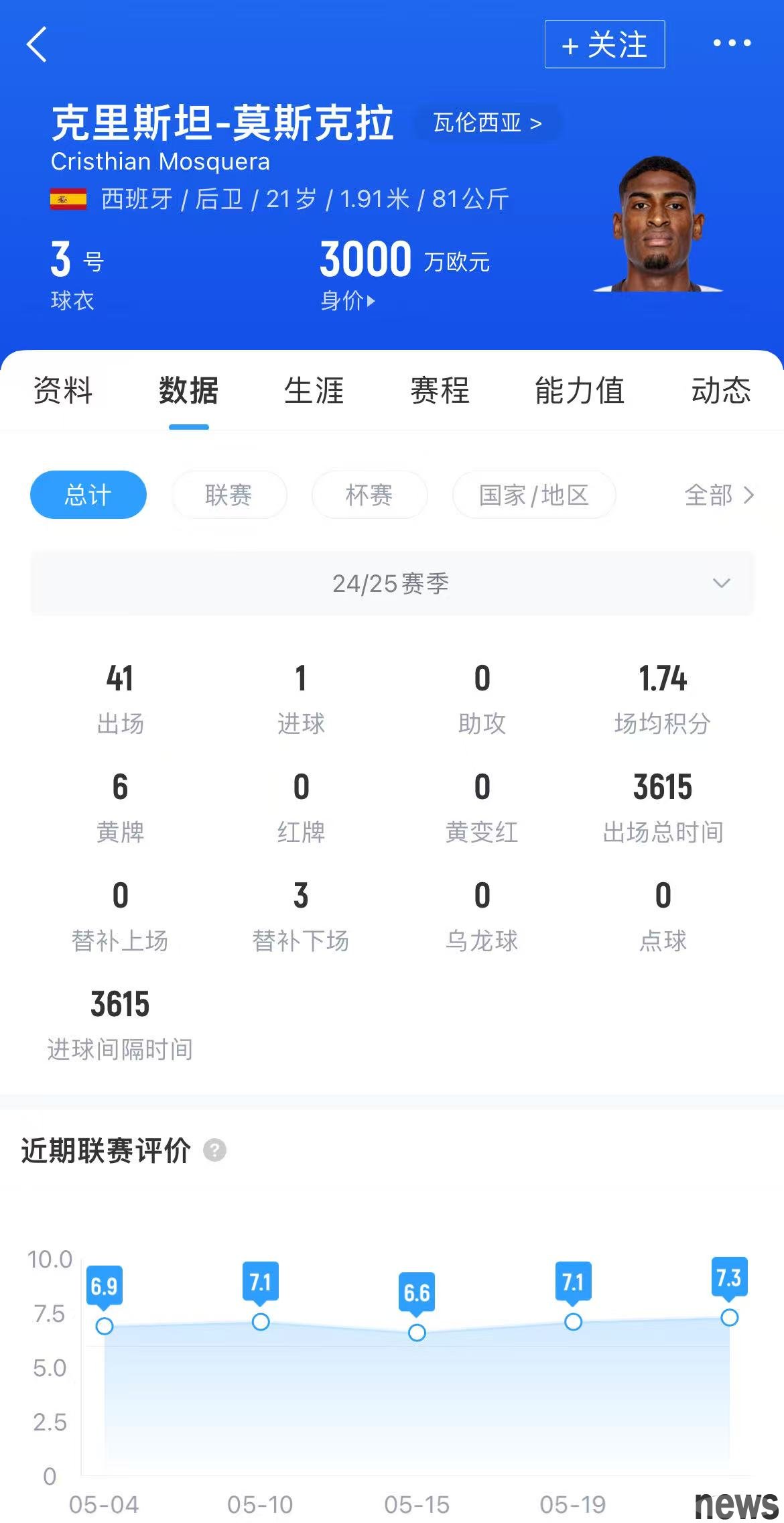The width and height of the screenshot is (784, 1523).
Task: Switch to the 动态 tab
Action: [721, 390]
